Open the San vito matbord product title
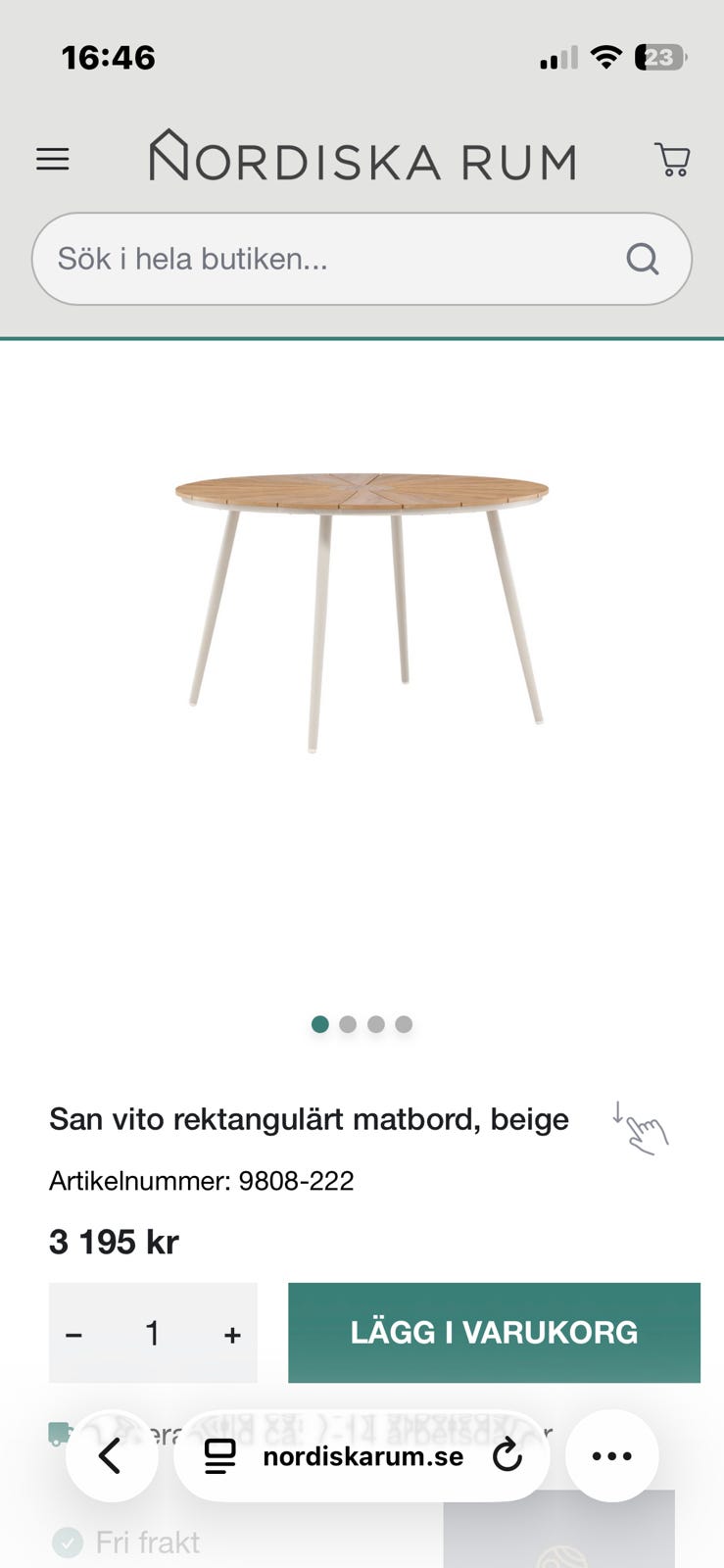Image resolution: width=724 pixels, height=1568 pixels. (310, 1118)
